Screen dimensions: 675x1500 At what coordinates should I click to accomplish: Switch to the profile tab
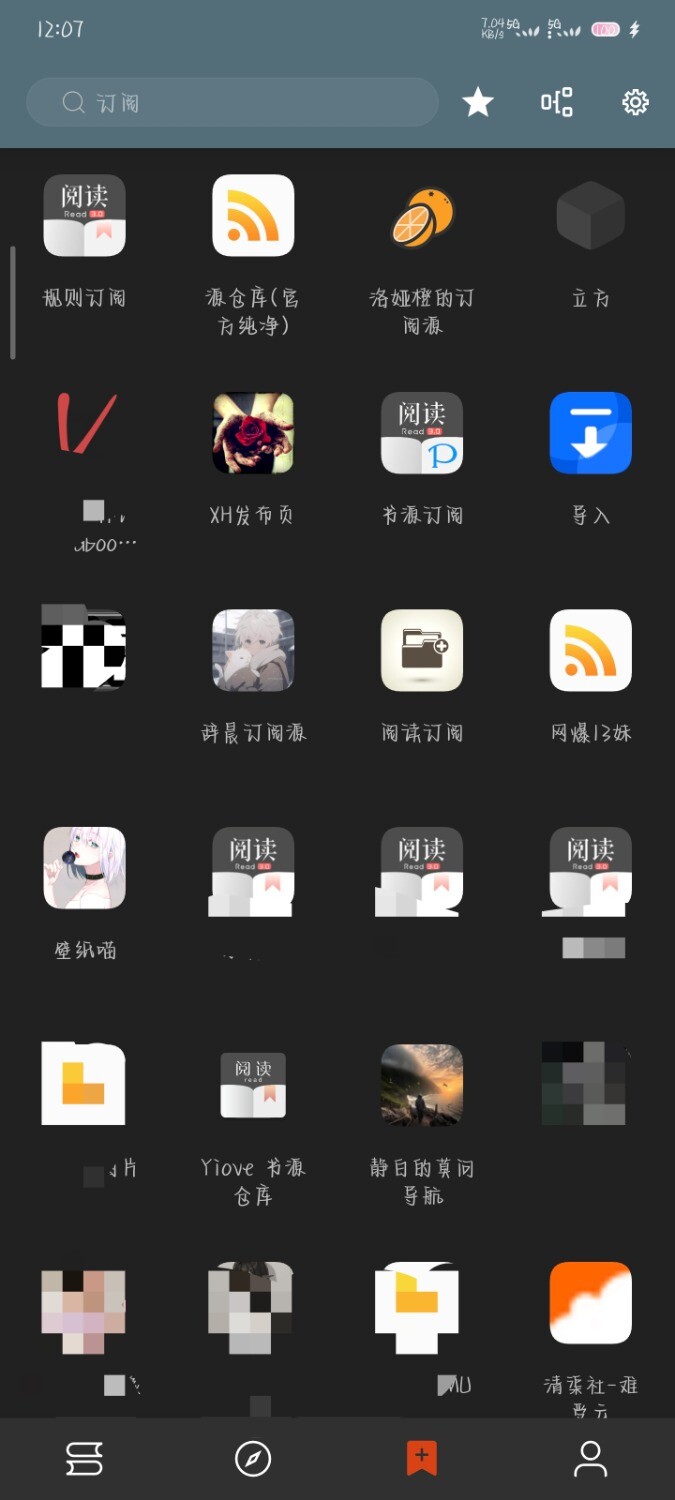pos(590,1458)
